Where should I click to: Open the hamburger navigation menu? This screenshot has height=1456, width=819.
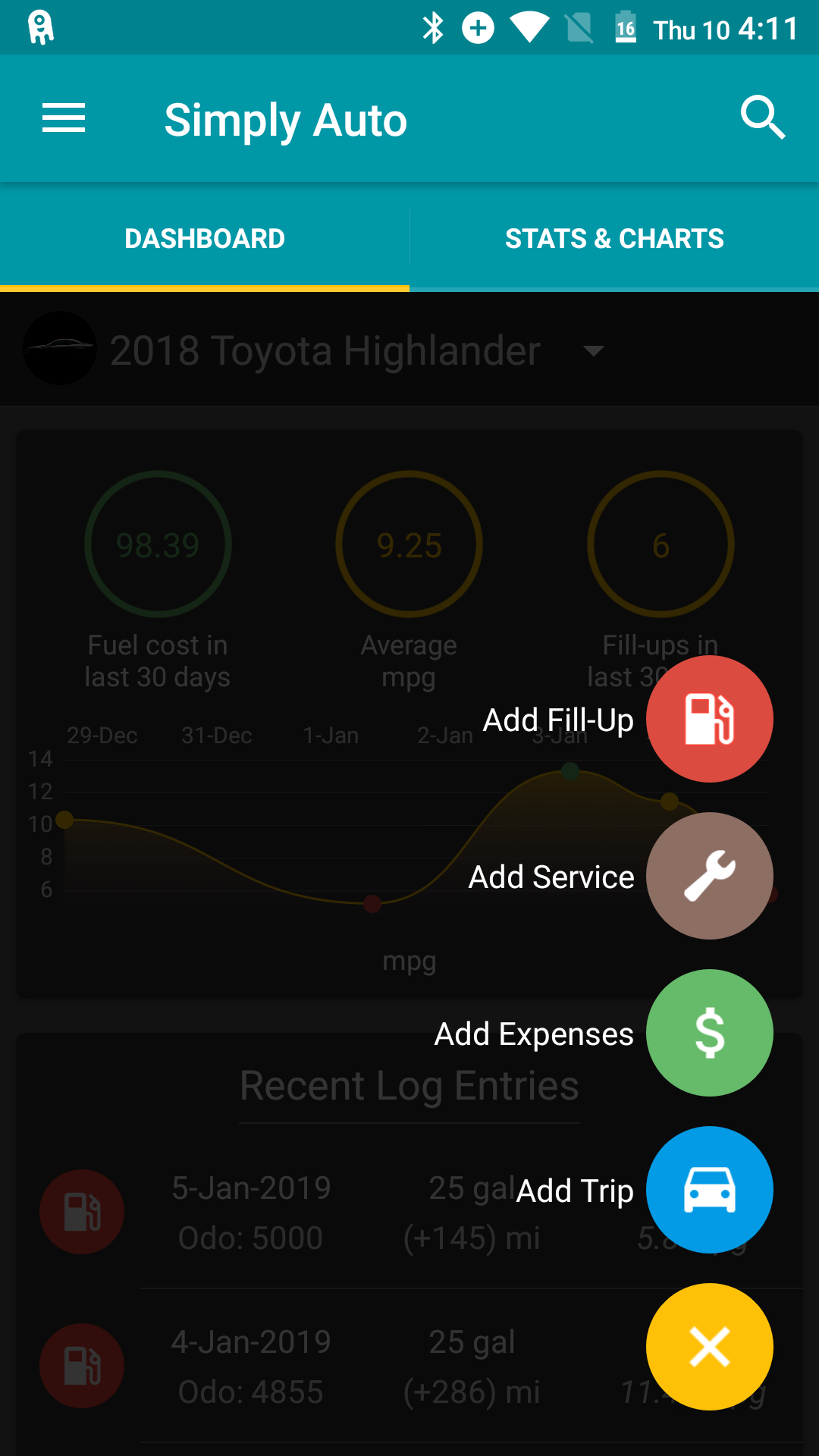64,119
